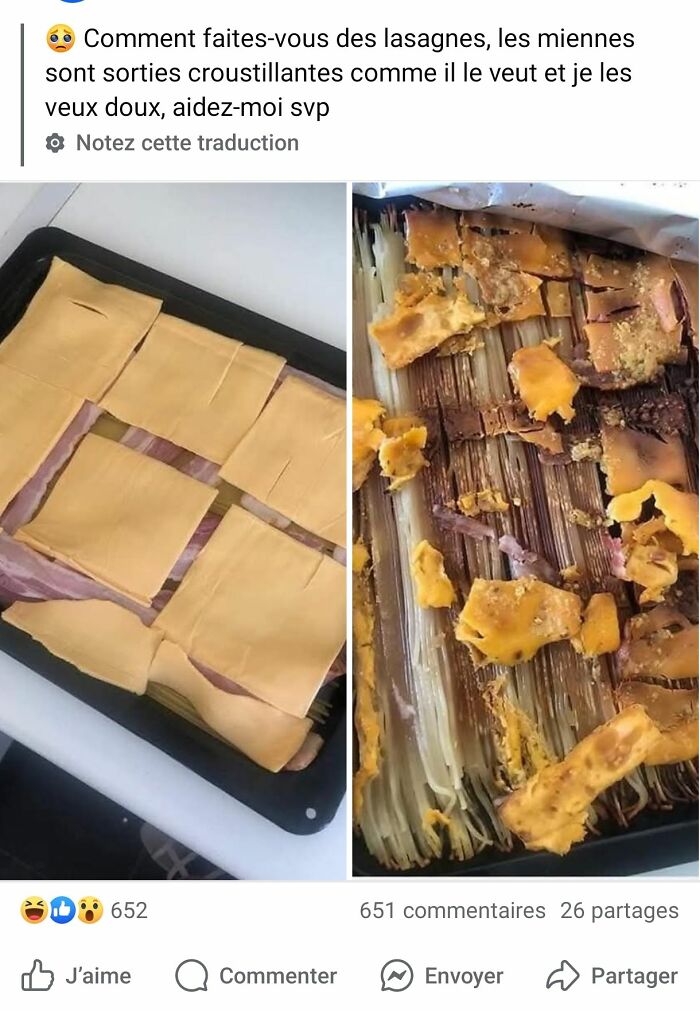Open the 651 commentaires thread
The width and height of the screenshot is (700, 1011).
click(x=452, y=911)
